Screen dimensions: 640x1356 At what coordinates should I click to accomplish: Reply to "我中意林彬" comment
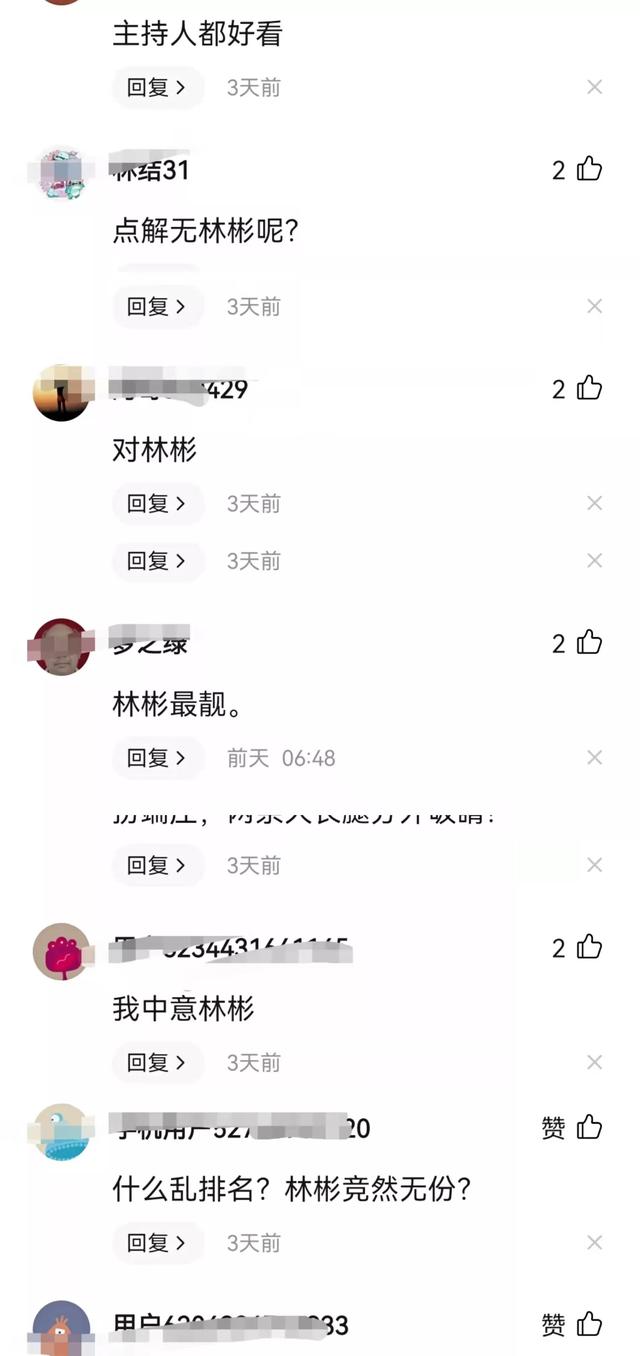coord(157,1062)
